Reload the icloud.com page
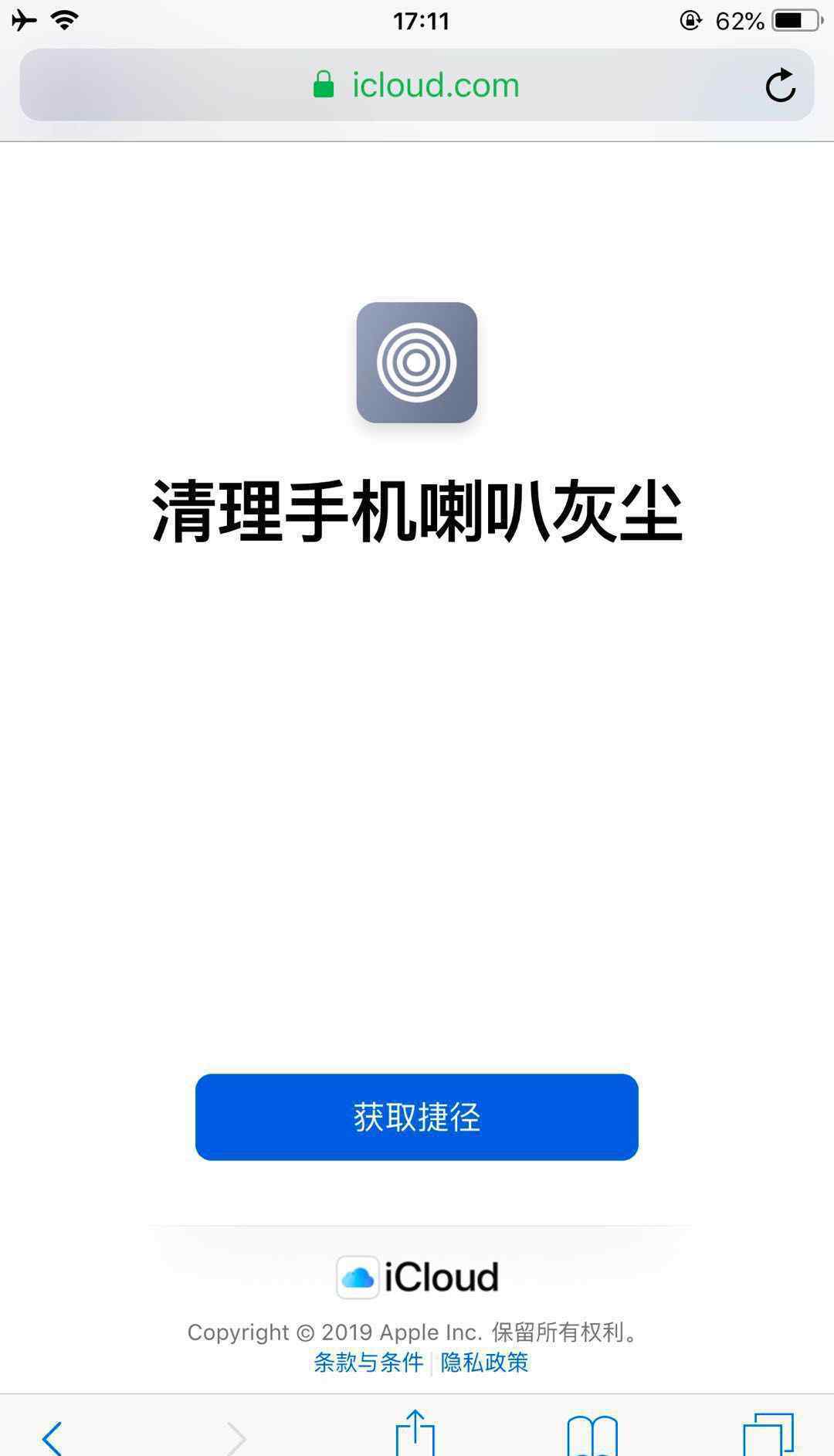The width and height of the screenshot is (834, 1456). click(780, 85)
